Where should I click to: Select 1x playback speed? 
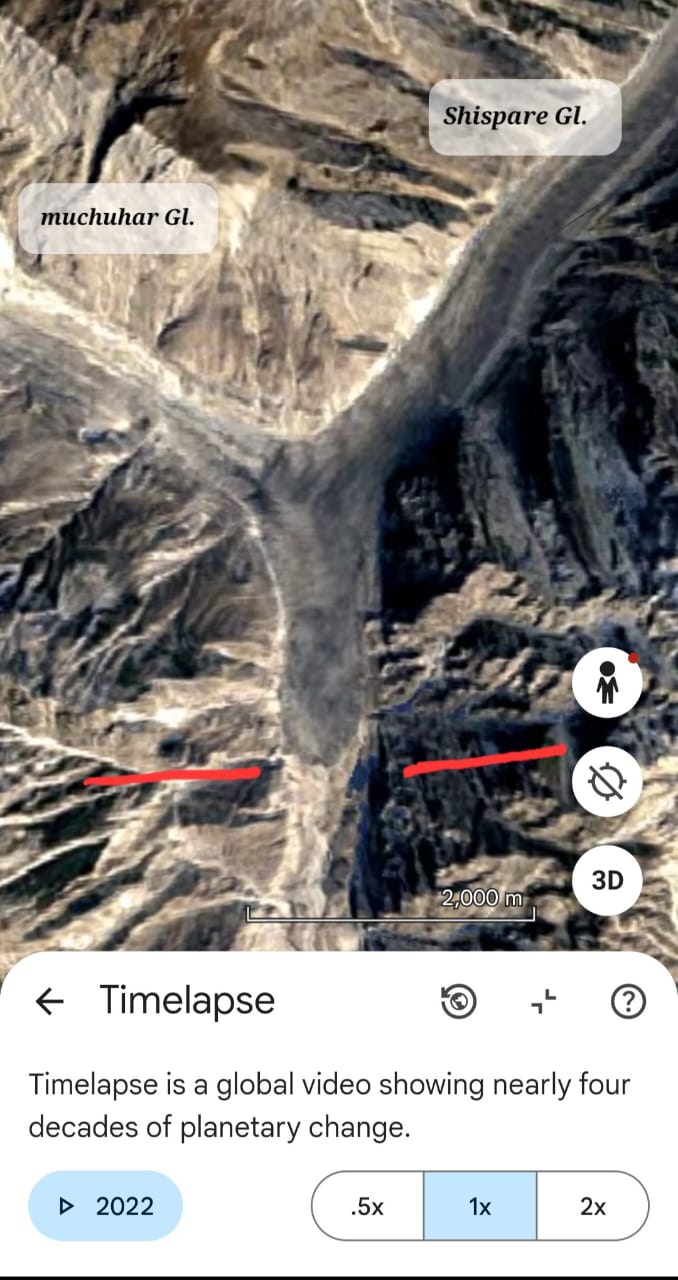(x=480, y=1206)
